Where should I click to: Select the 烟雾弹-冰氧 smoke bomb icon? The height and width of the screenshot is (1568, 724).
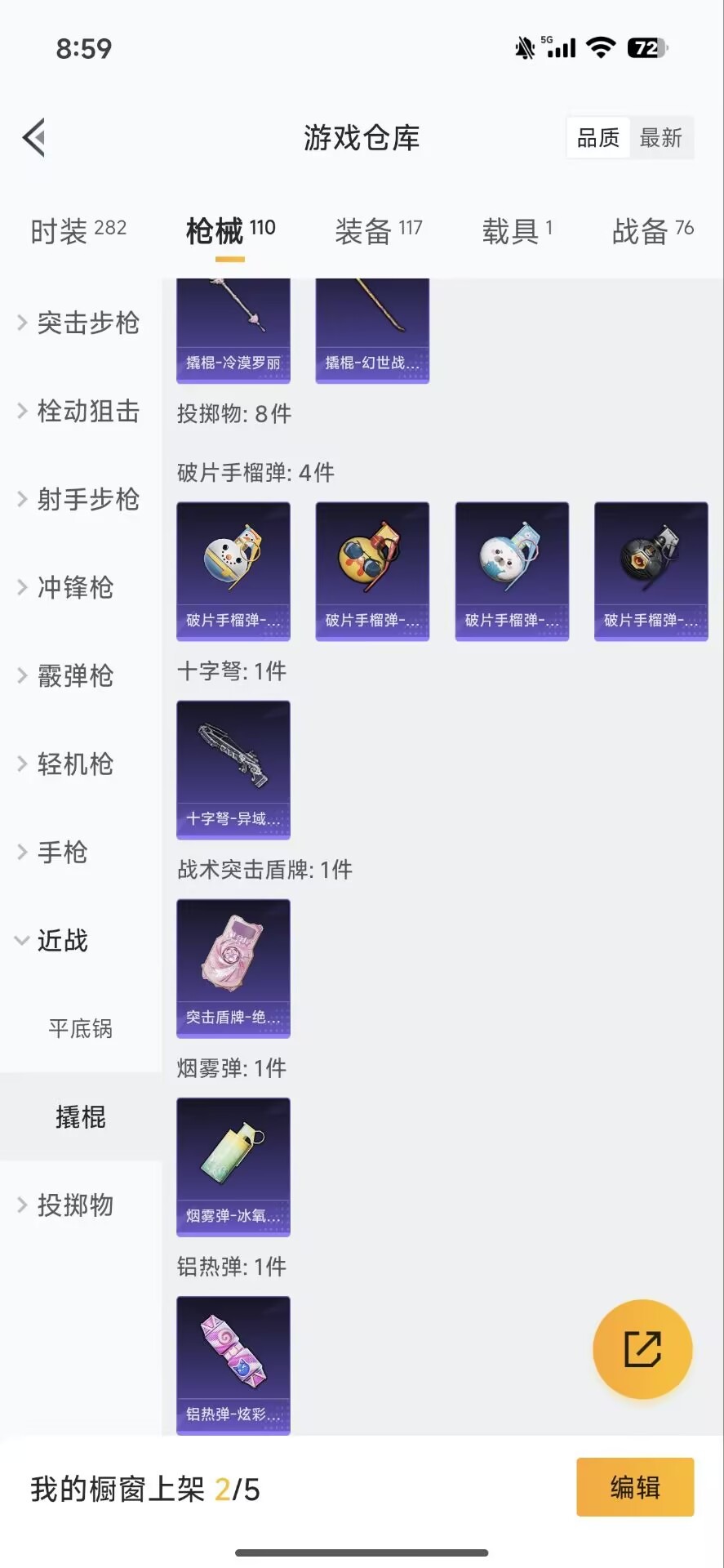click(233, 1166)
